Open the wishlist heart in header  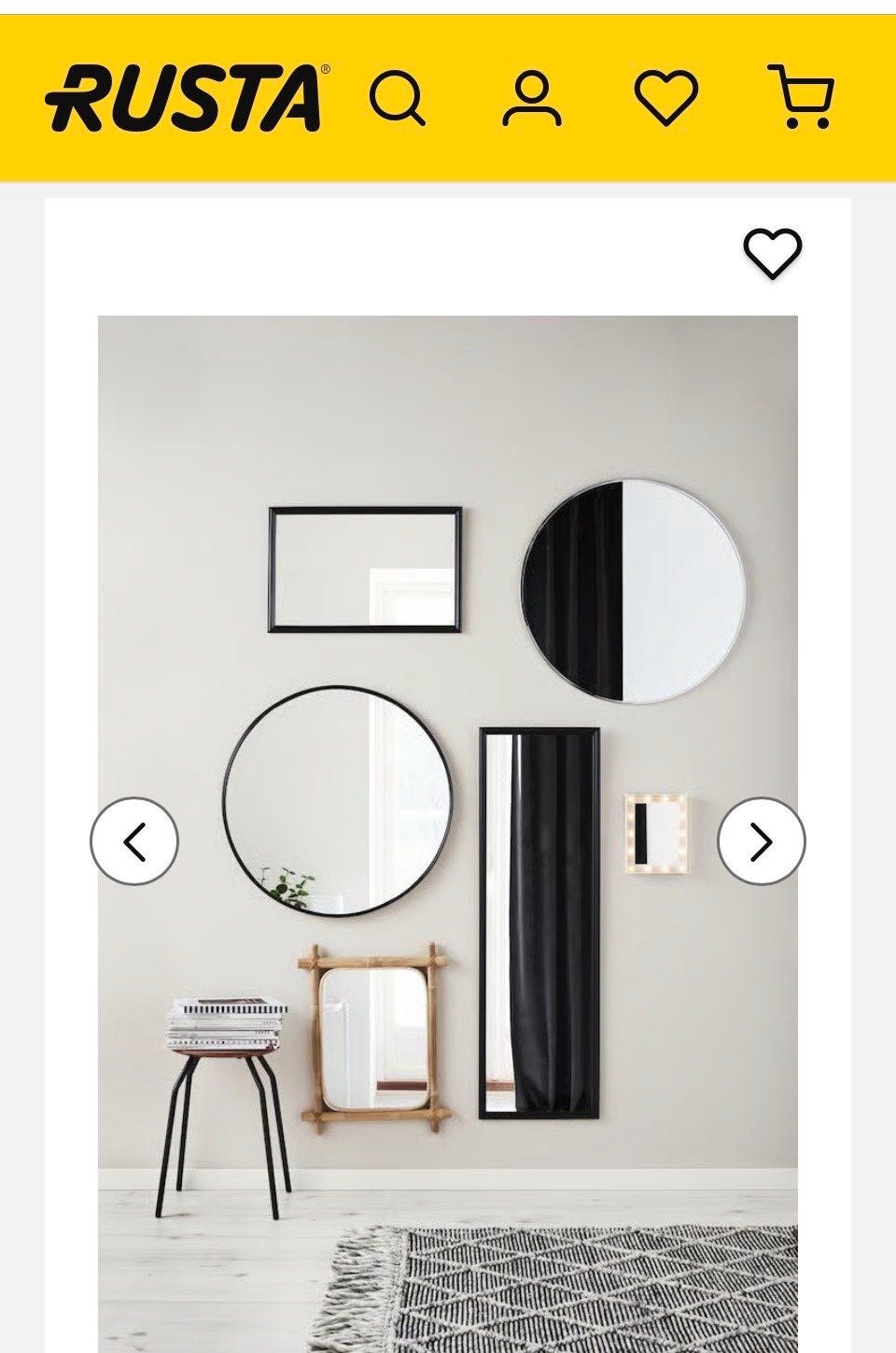[x=666, y=98]
